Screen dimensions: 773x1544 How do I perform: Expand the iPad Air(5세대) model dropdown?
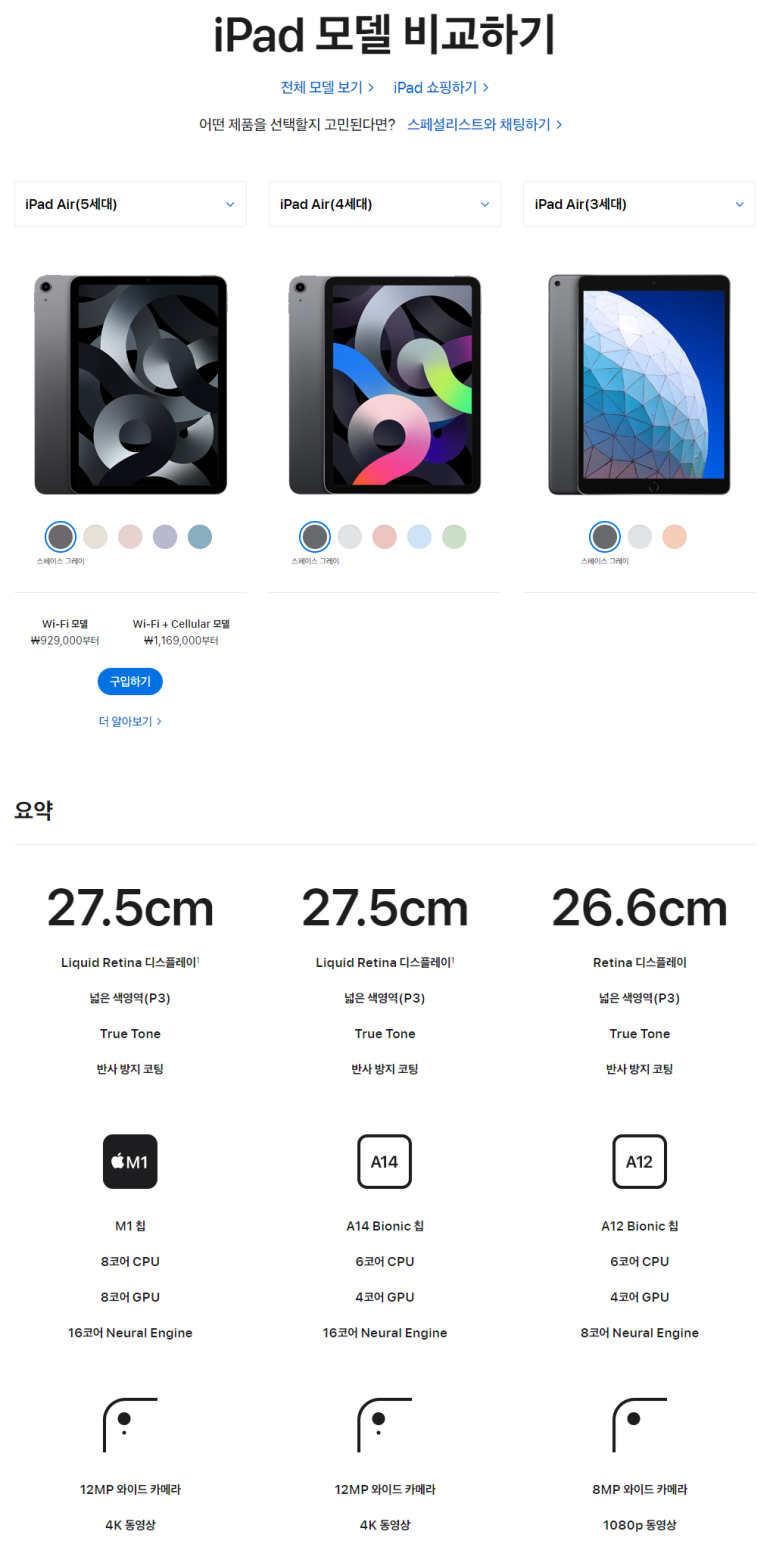(x=130, y=204)
